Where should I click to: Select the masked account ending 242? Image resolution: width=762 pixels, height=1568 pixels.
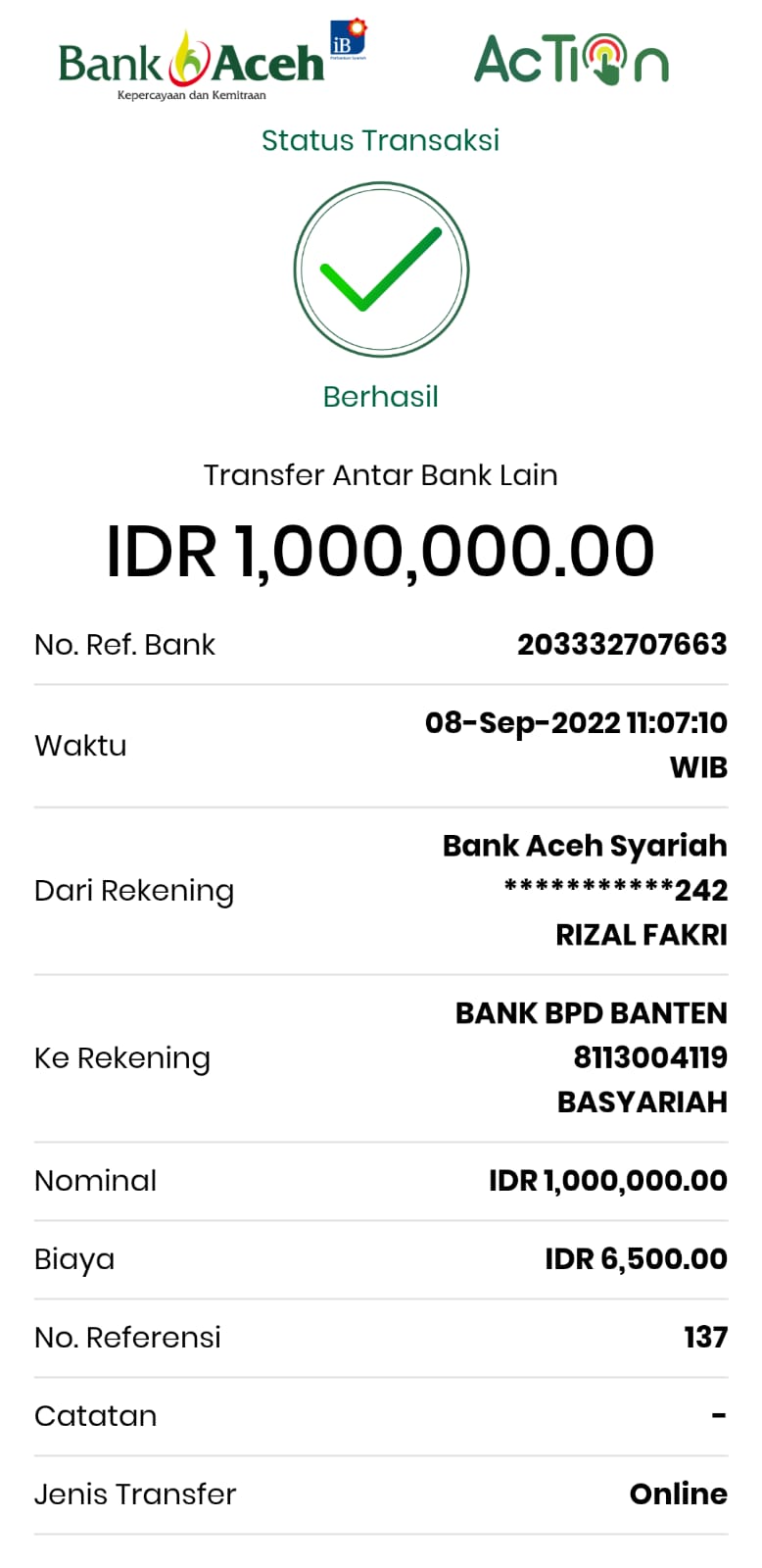coord(615,890)
